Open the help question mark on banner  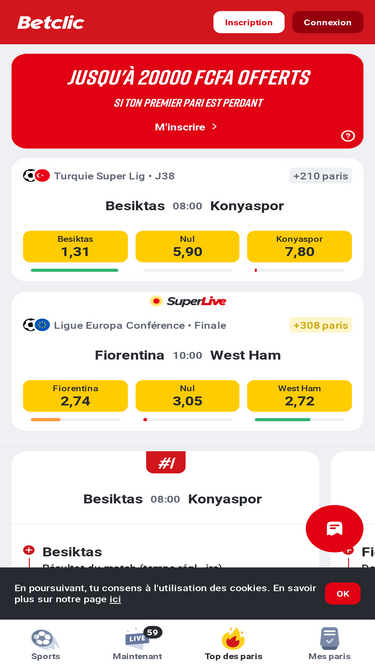(x=348, y=136)
